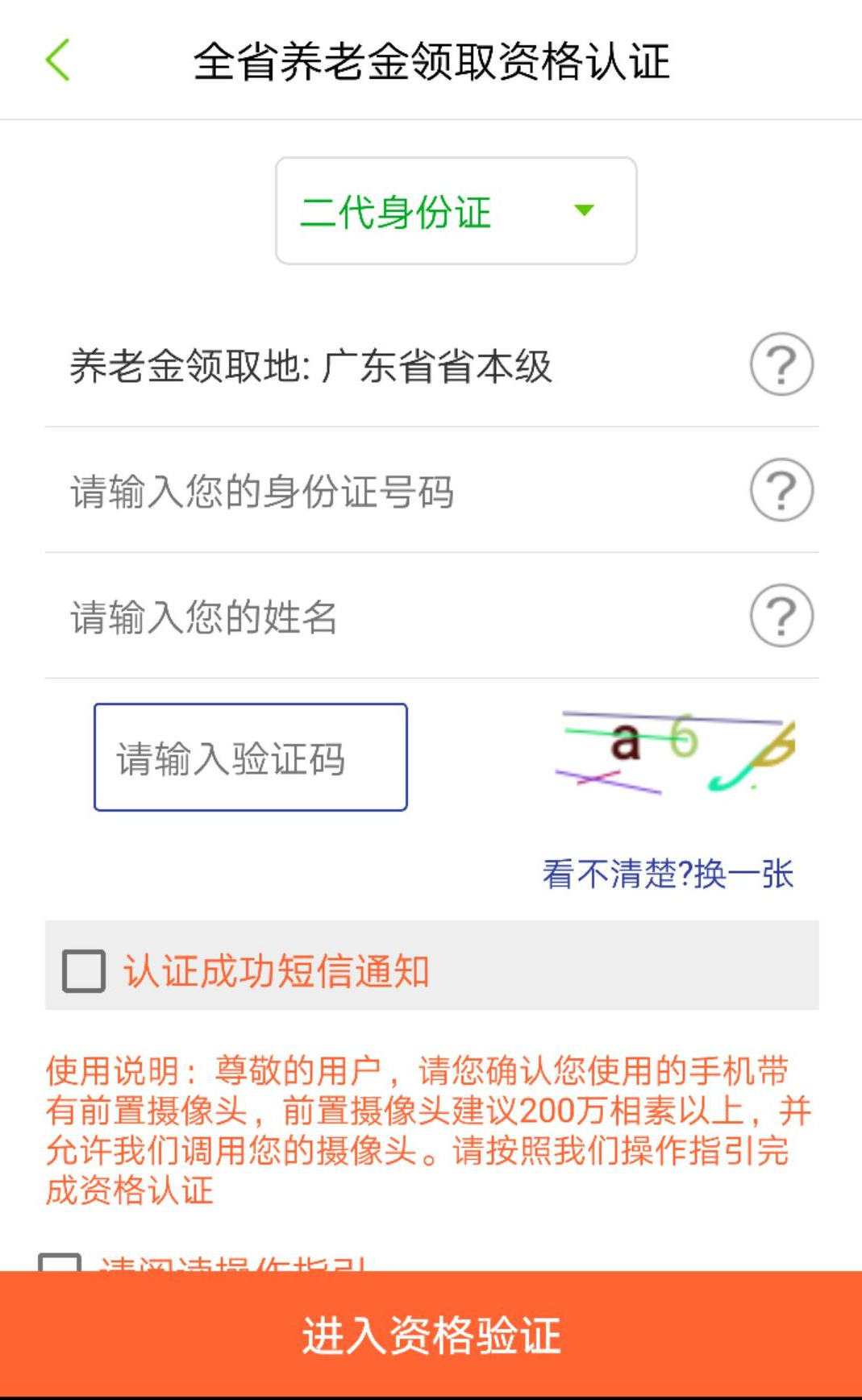Check the 认证成功短信通知 checkbox
The width and height of the screenshot is (862, 1400).
pos(84,970)
